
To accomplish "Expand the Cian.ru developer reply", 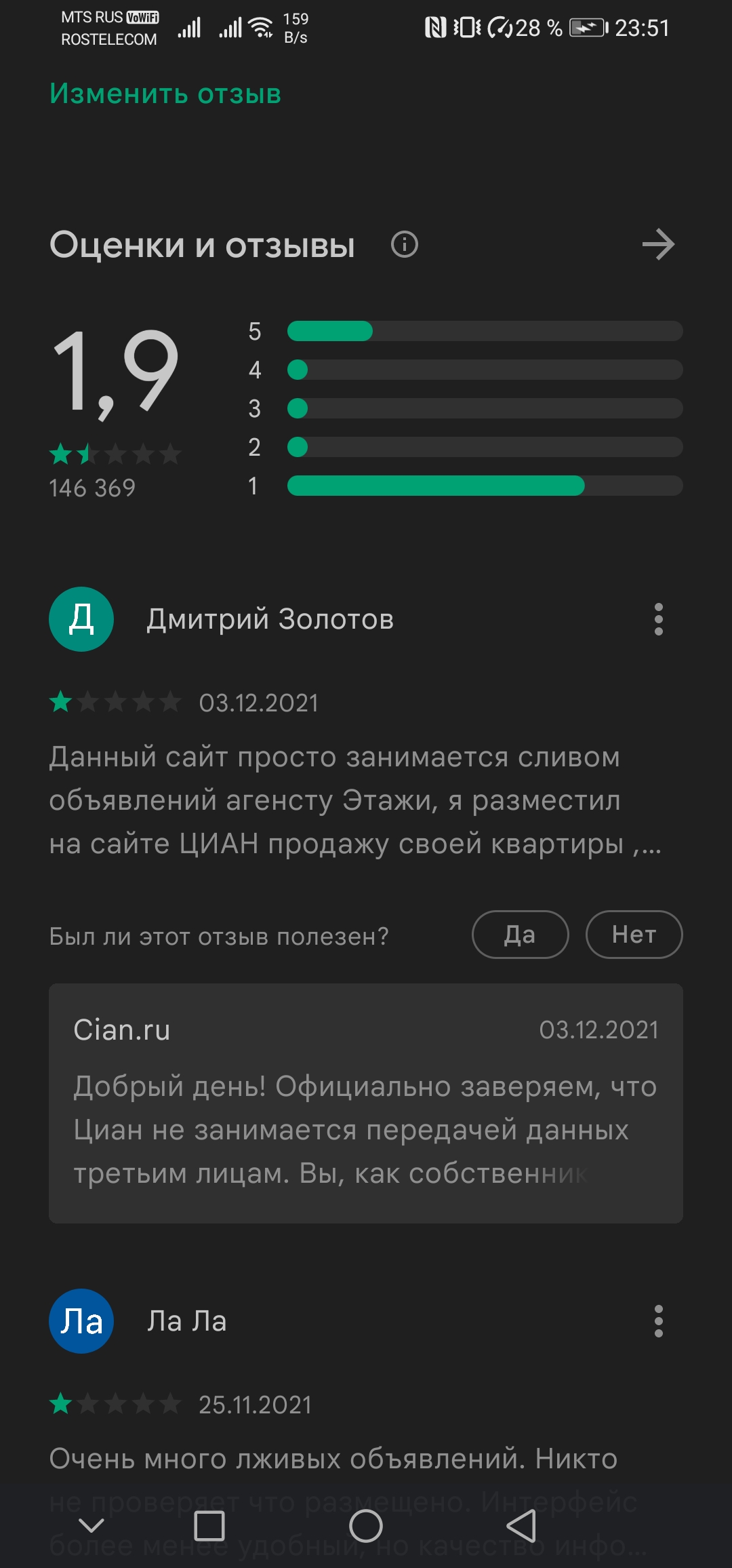I will (365, 1129).
